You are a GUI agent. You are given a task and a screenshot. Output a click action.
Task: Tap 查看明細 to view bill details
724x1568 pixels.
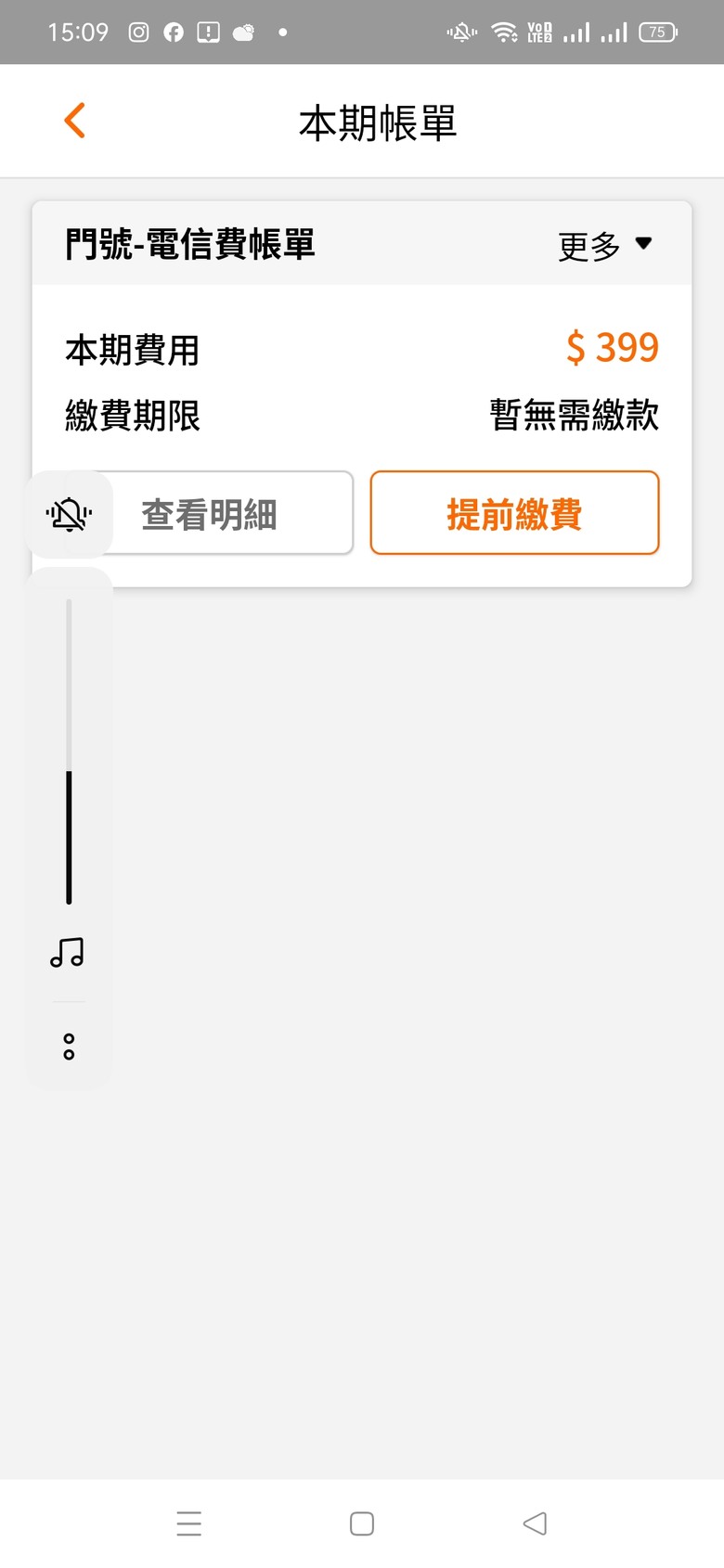pos(210,513)
